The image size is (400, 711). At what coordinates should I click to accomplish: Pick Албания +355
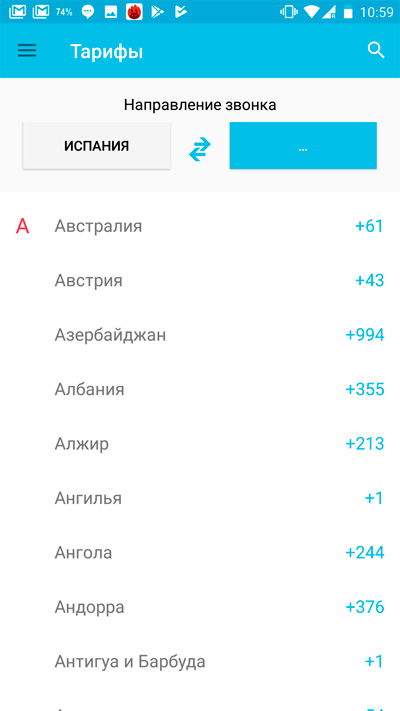pyautogui.click(x=200, y=389)
